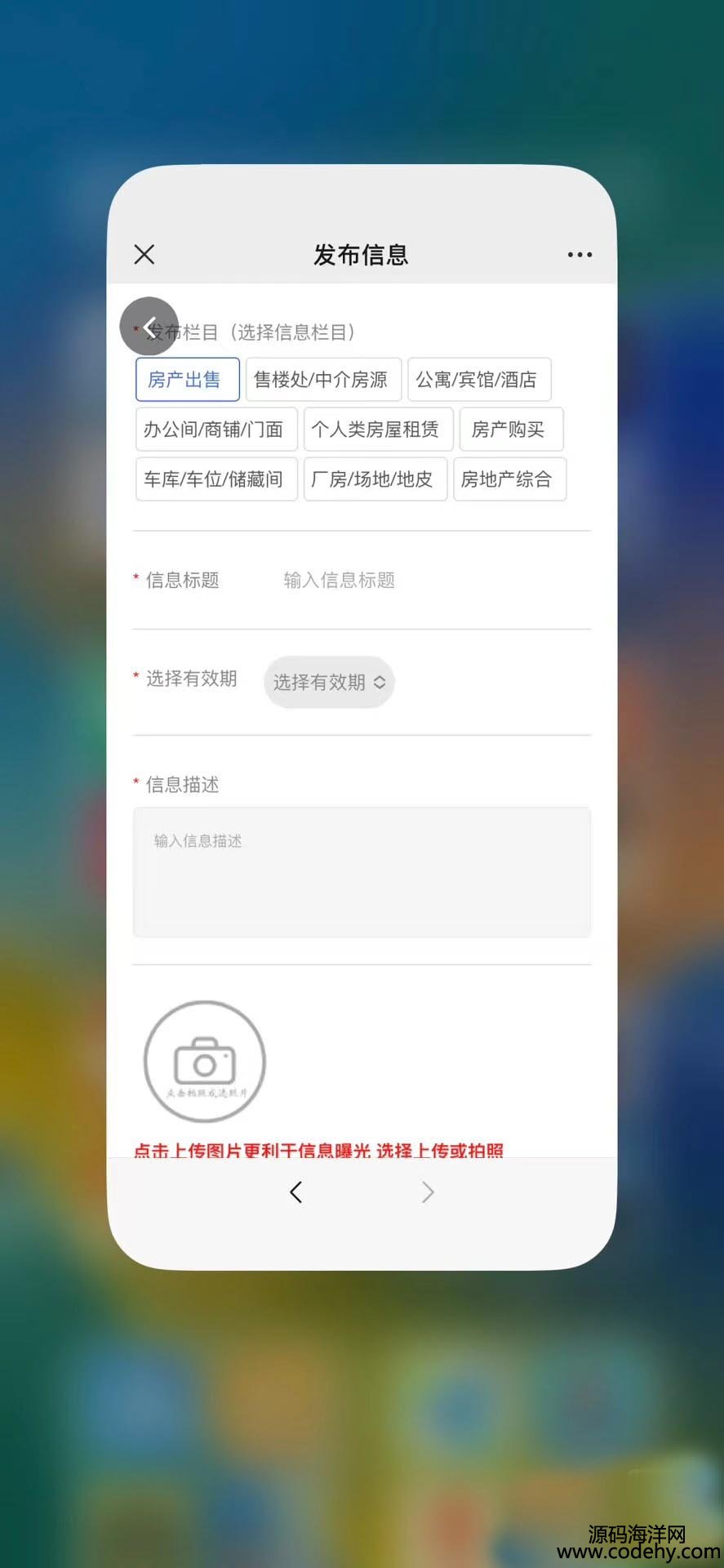Select 公寓/宾馆/酒店 category

(x=479, y=380)
